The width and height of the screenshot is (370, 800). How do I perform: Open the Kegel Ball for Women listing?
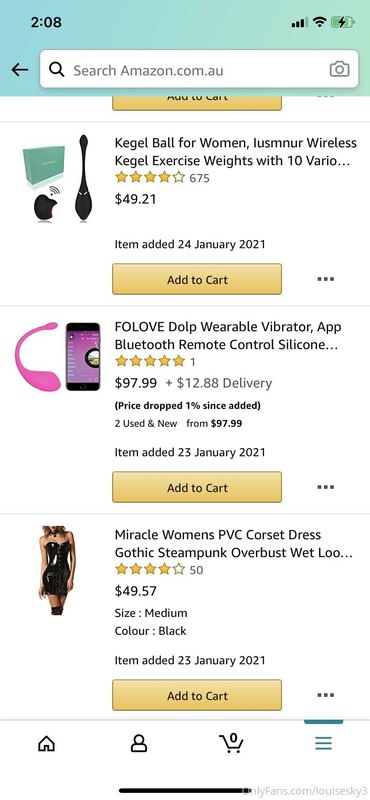(235, 151)
